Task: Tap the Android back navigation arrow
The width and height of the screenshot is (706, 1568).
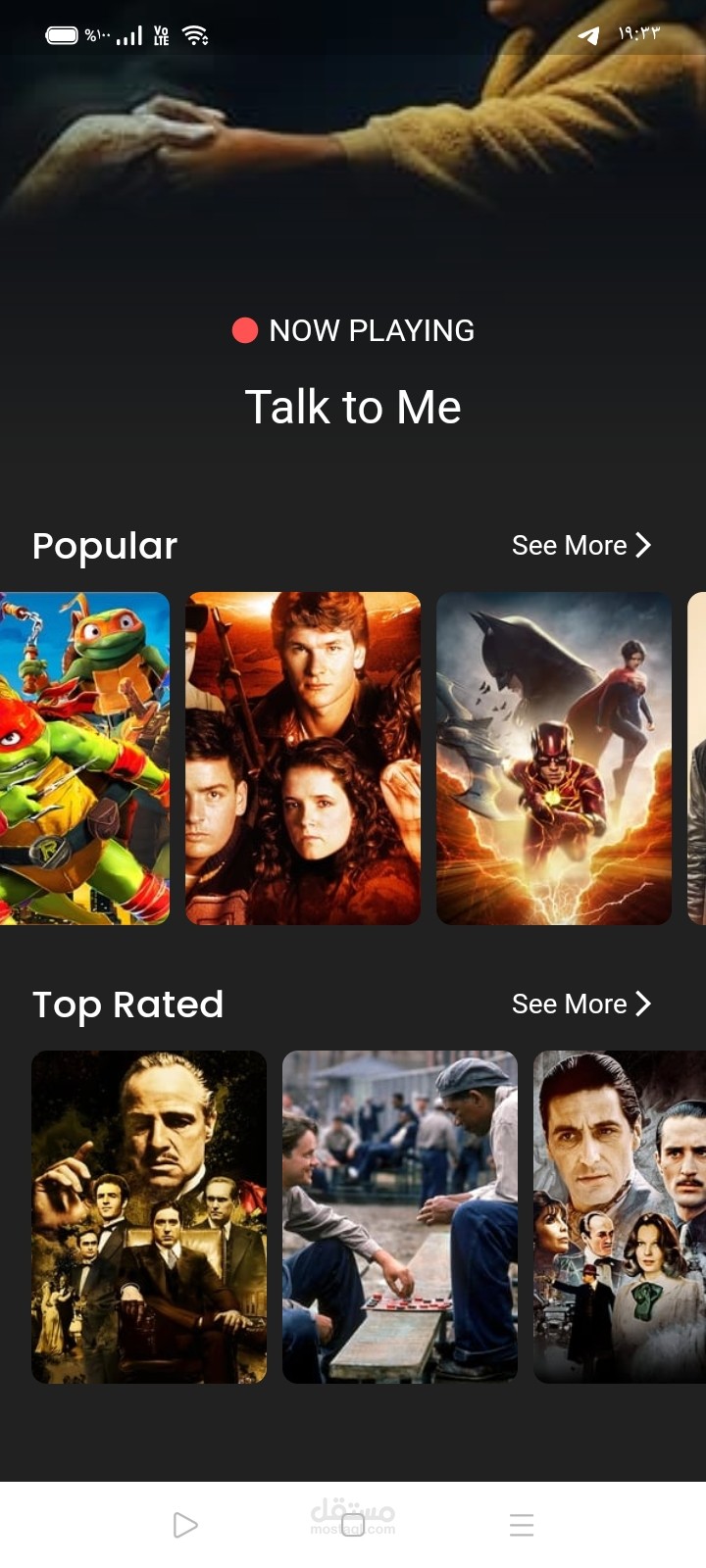Action: (x=184, y=1525)
